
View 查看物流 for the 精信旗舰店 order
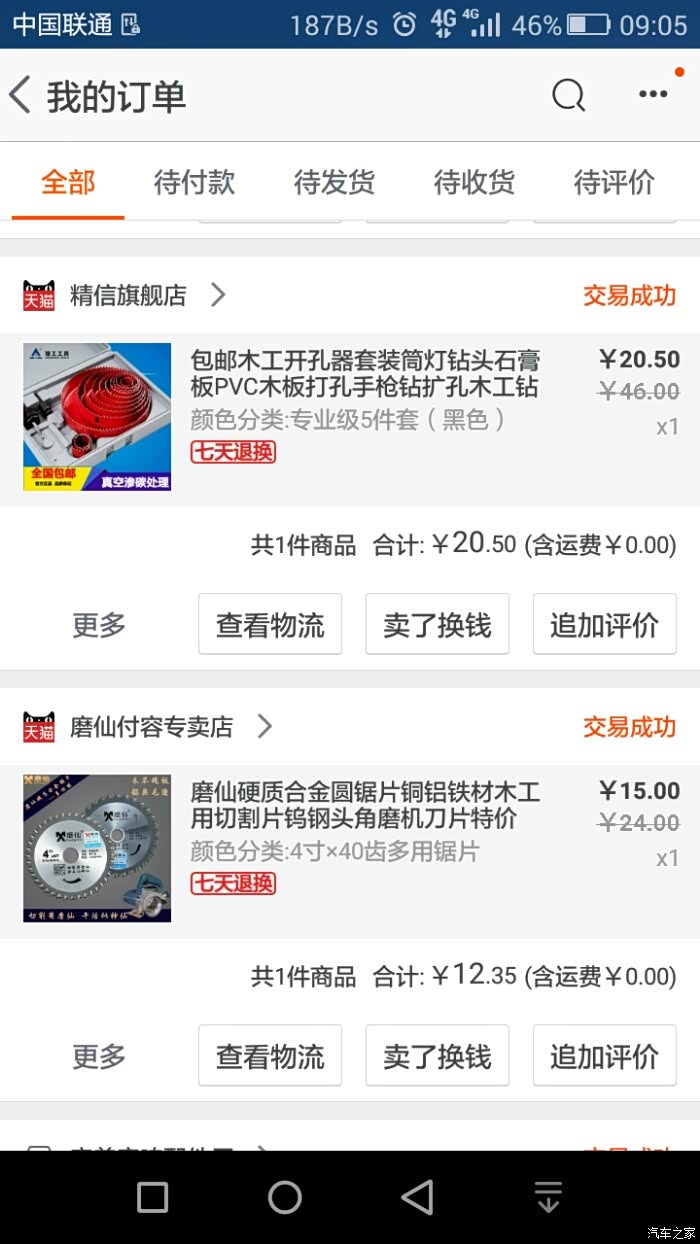pos(270,625)
